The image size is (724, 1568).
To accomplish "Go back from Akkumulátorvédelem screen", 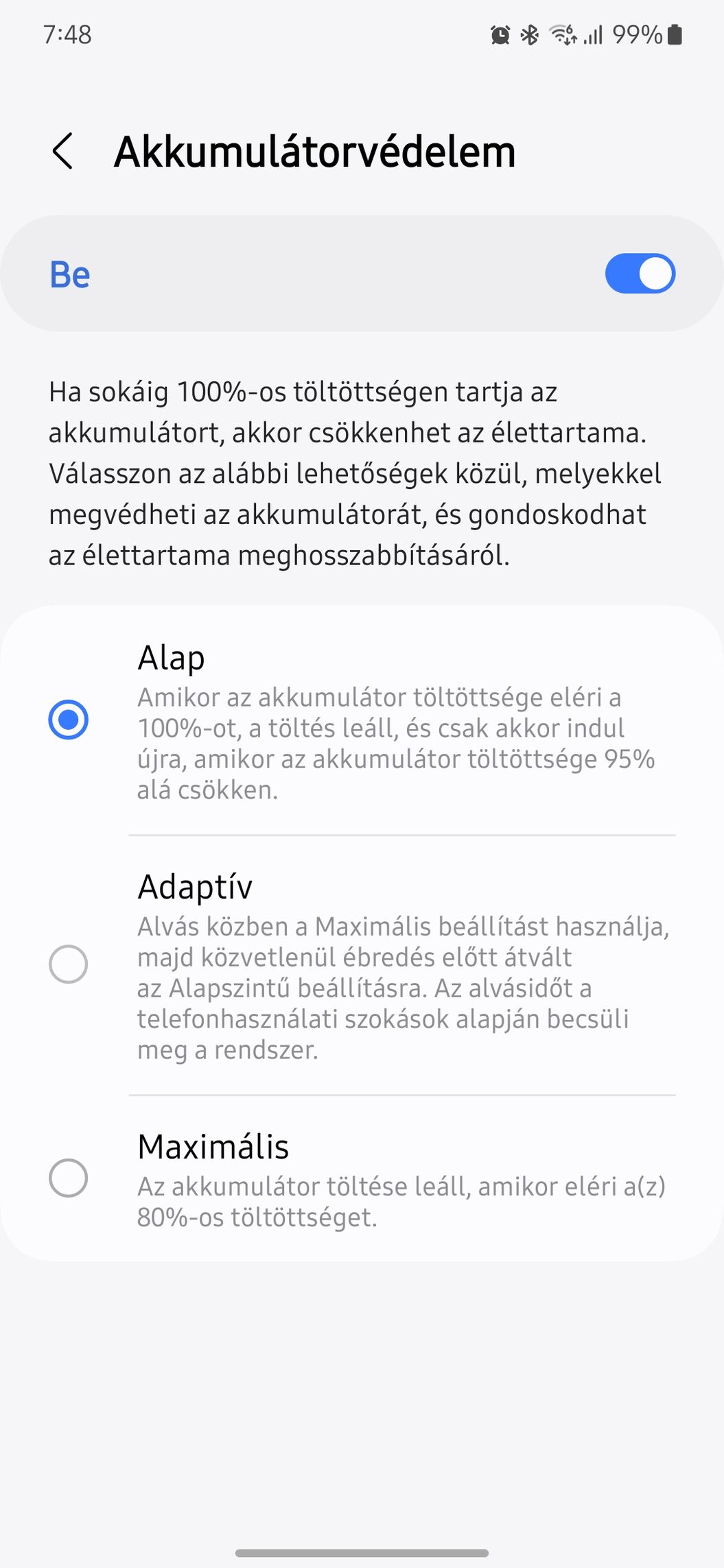I will [x=63, y=151].
